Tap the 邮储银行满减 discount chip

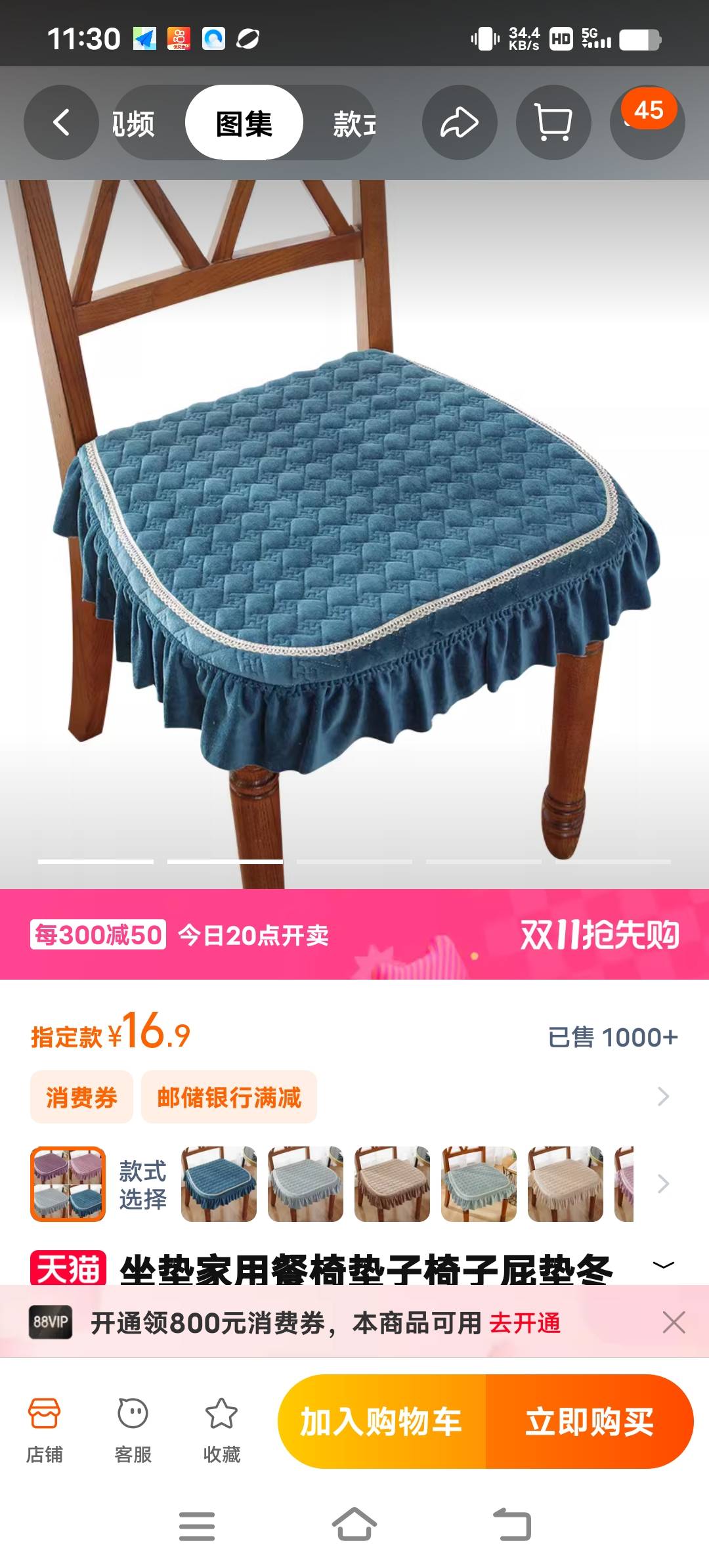(228, 1097)
